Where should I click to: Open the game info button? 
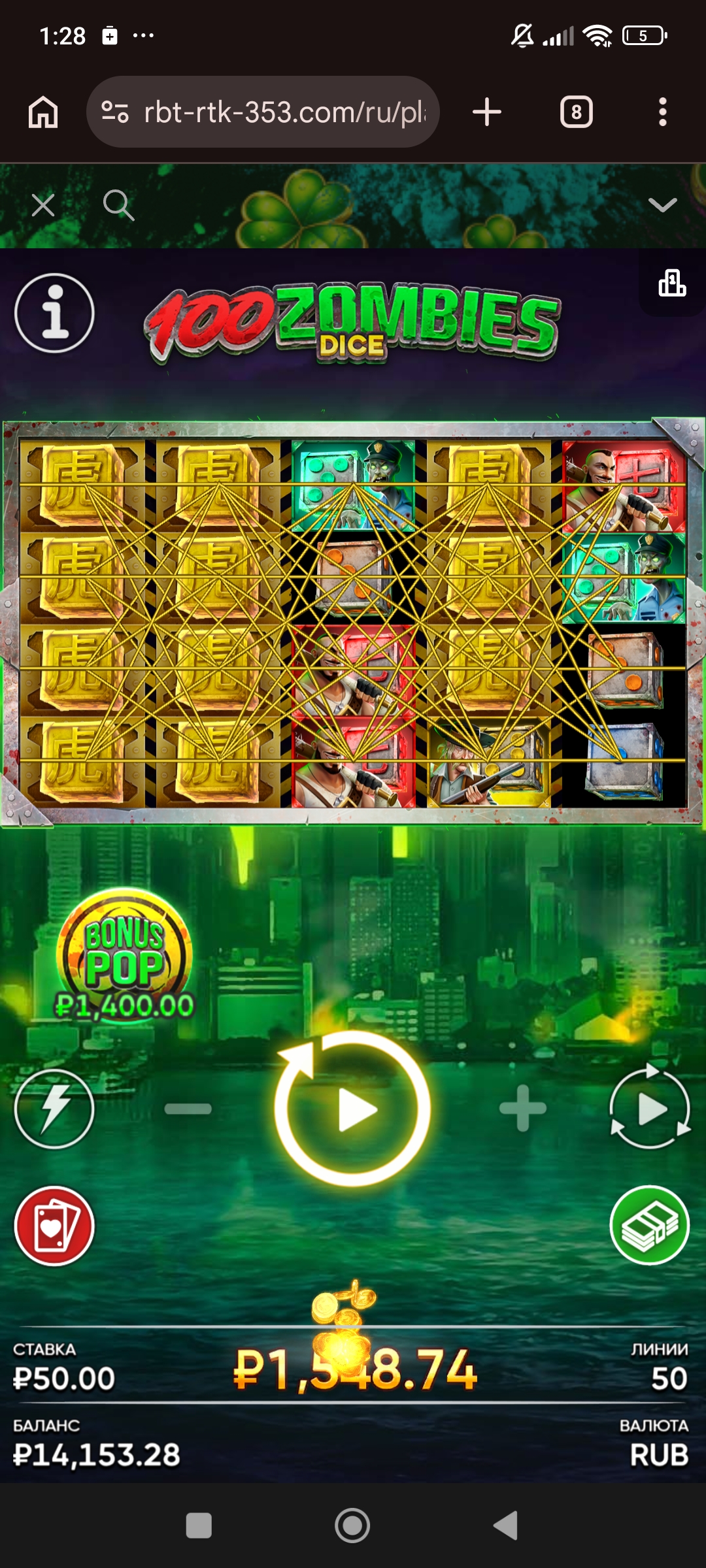coord(54,313)
